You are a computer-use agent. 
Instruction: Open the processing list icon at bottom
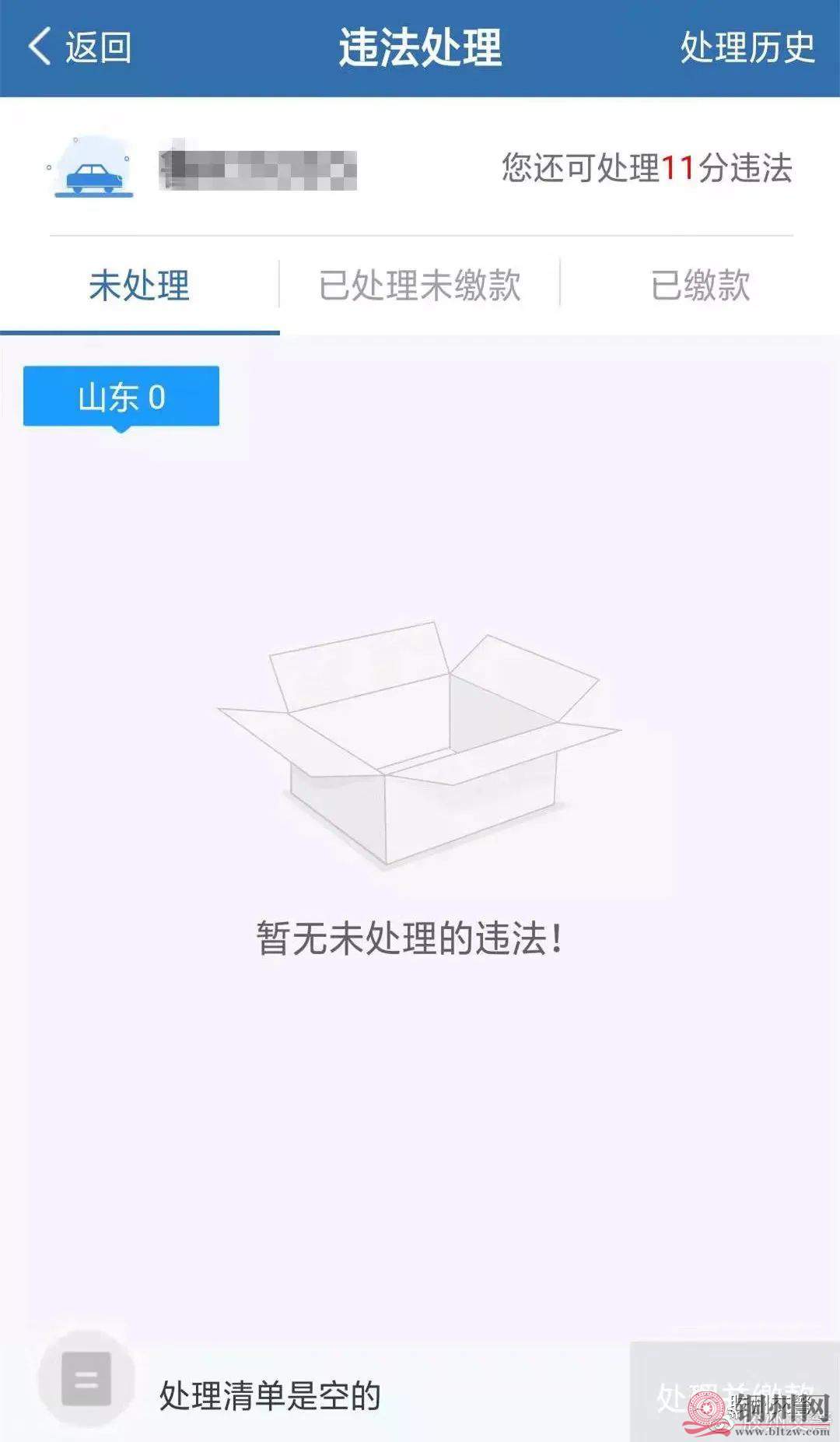[x=86, y=1380]
